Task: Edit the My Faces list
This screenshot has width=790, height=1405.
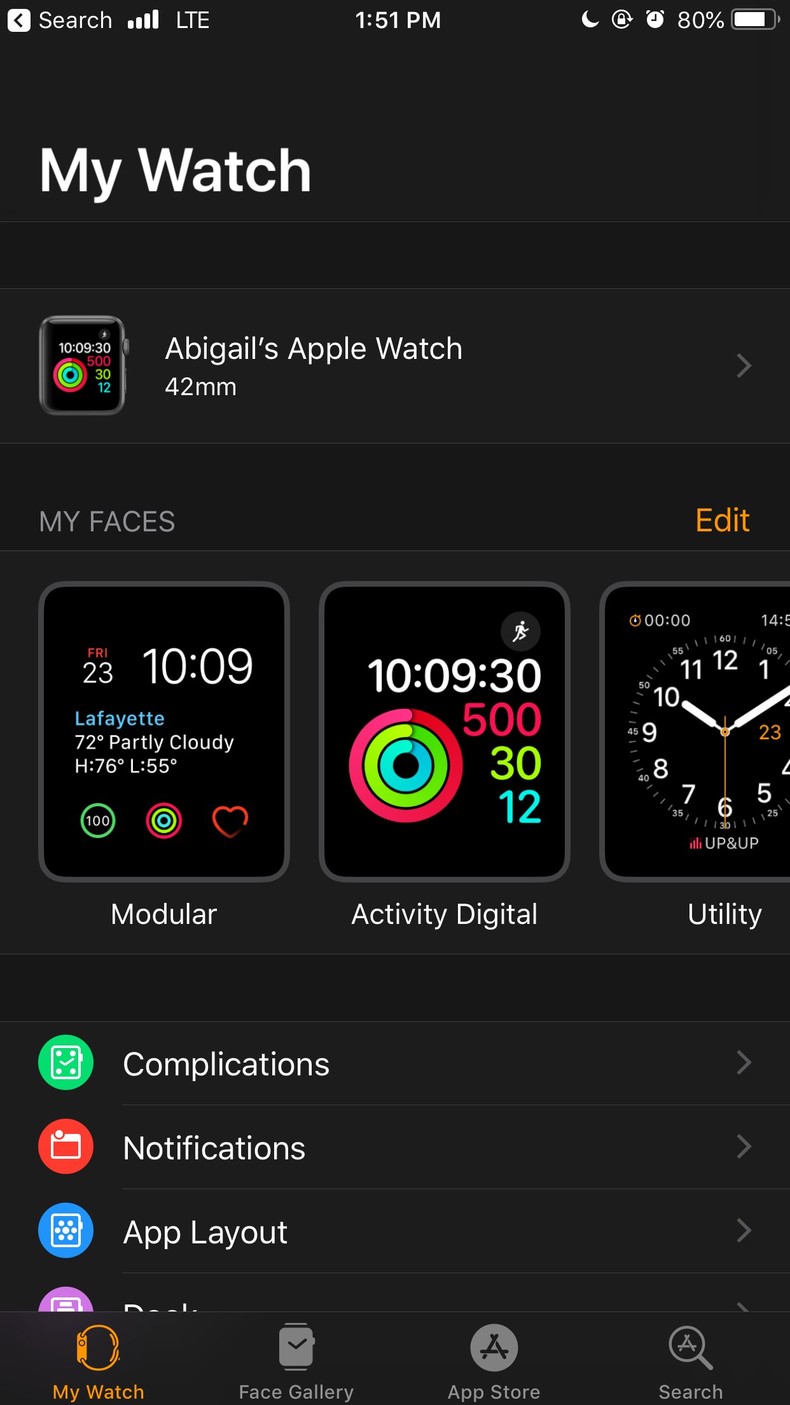Action: pyautogui.click(x=722, y=520)
